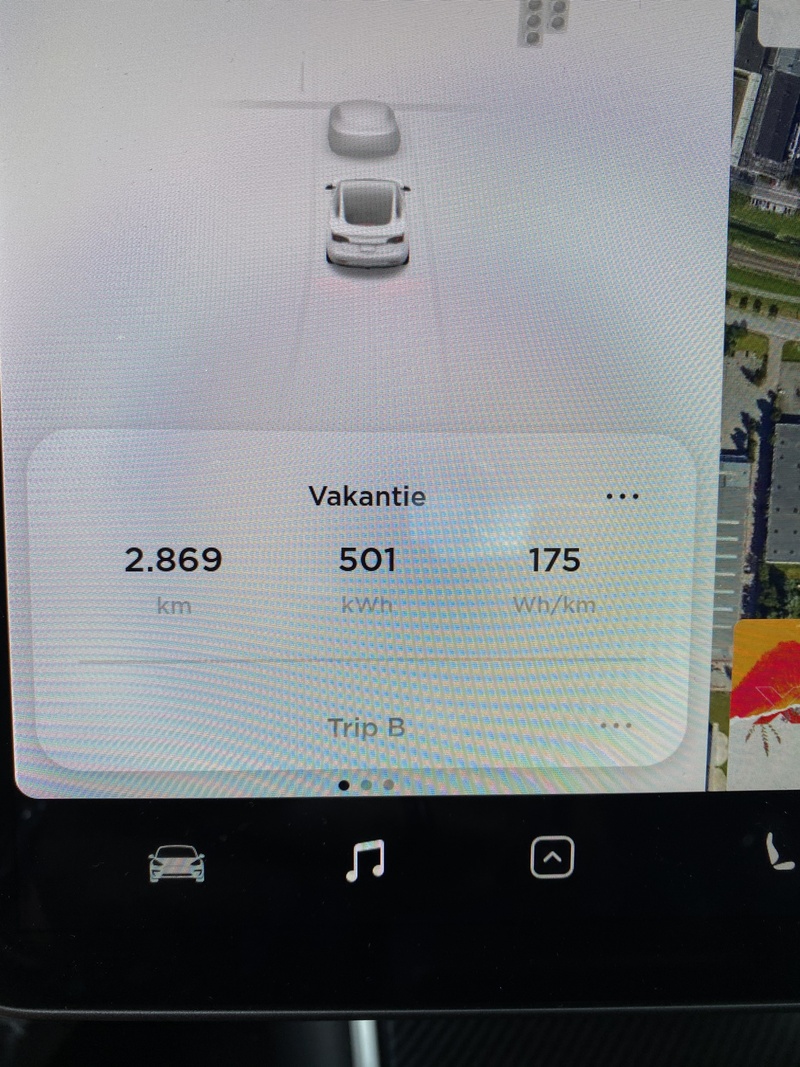The height and width of the screenshot is (1067, 800).
Task: Open the car controls menu
Action: (176, 862)
